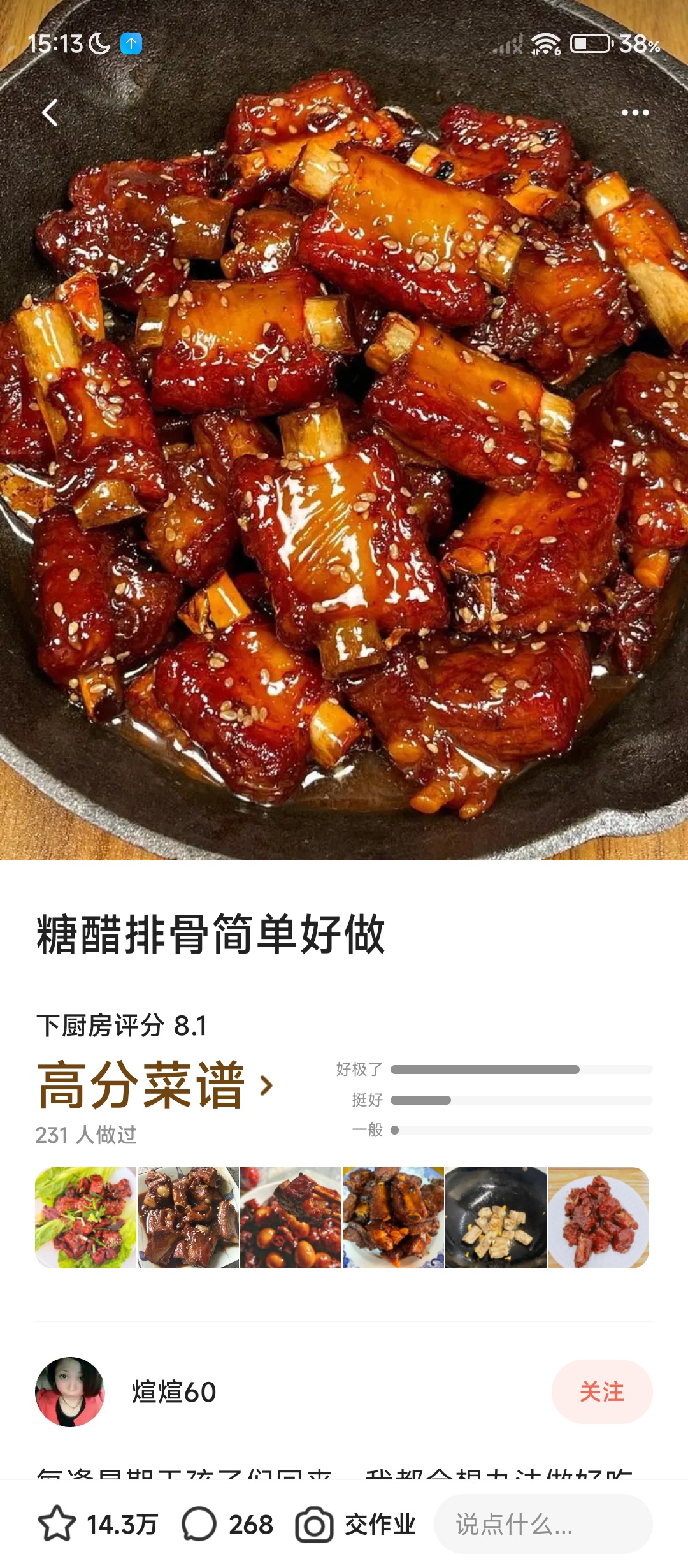688x1568 pixels.
Task: Go back using the top-left arrow
Action: 50,113
